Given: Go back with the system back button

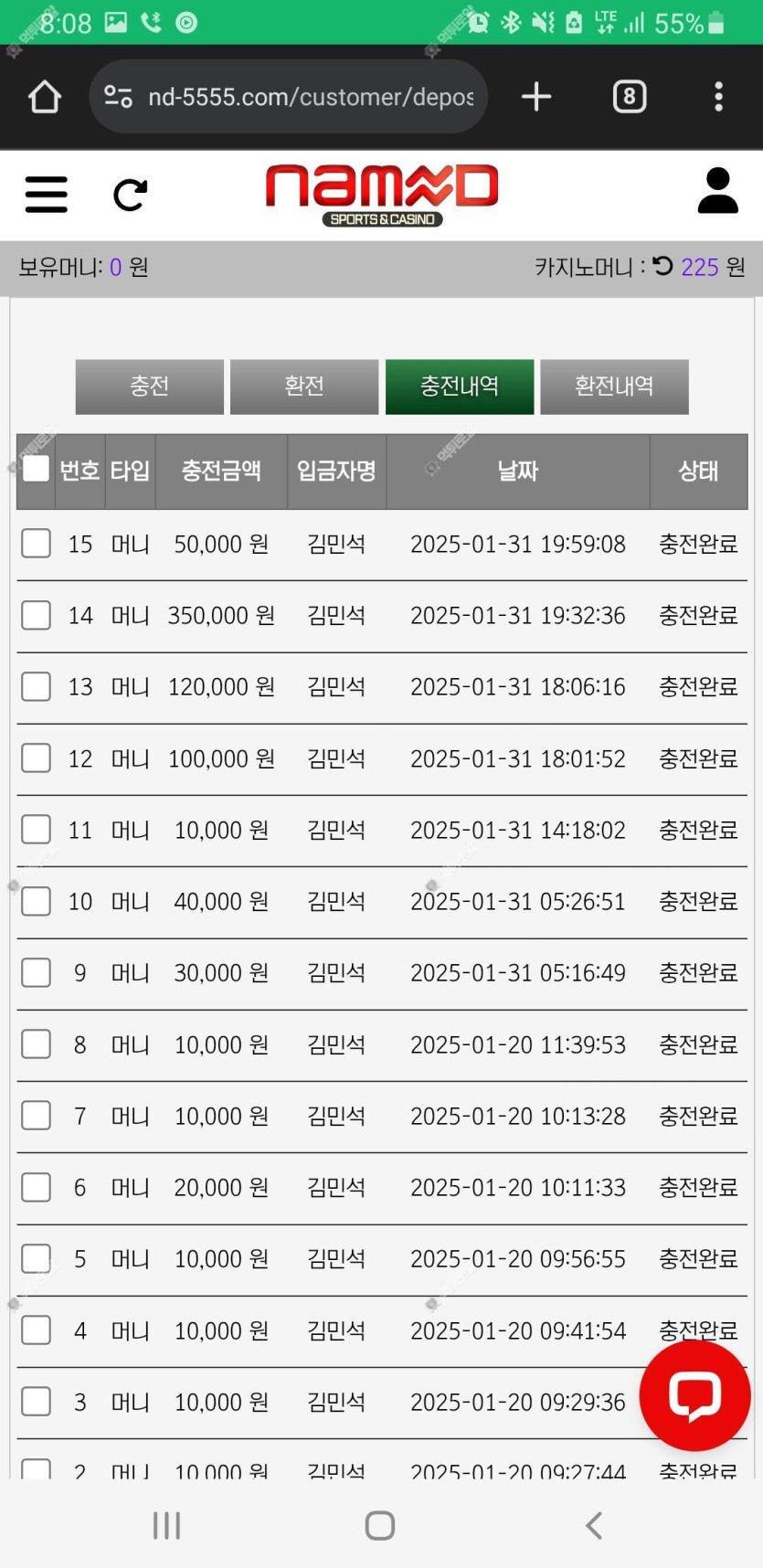Looking at the screenshot, I should (594, 1525).
